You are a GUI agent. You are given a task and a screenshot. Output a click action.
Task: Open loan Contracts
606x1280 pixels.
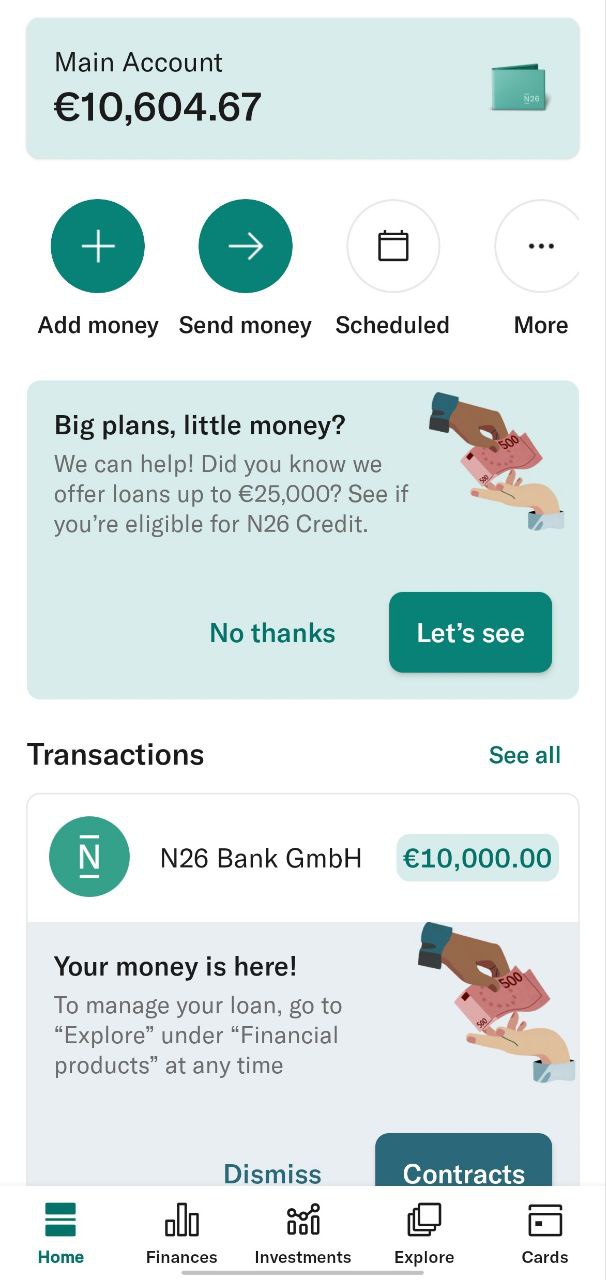[x=464, y=1161]
